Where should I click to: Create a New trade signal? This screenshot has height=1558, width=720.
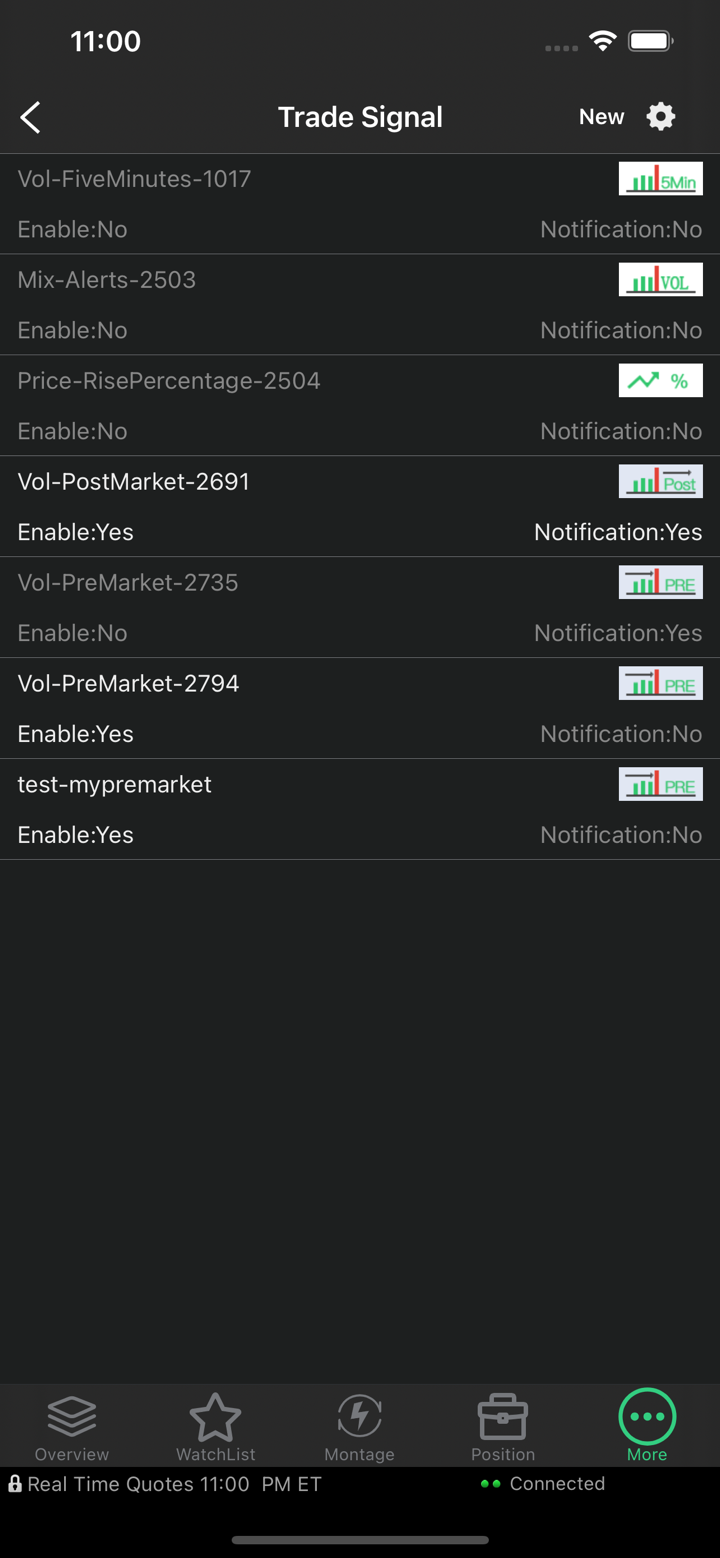pyautogui.click(x=601, y=117)
